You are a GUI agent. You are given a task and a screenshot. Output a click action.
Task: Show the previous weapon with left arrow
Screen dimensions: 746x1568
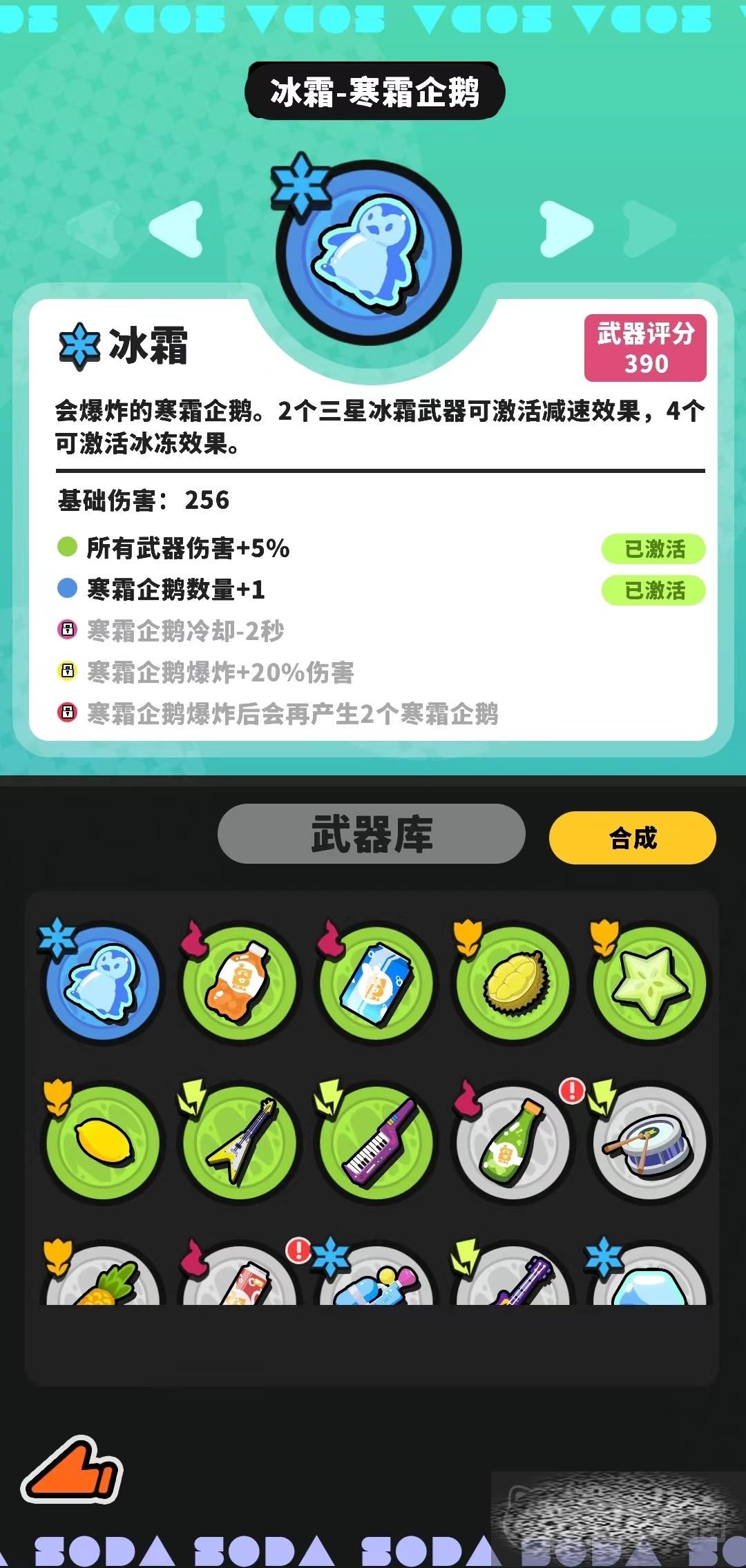click(178, 229)
